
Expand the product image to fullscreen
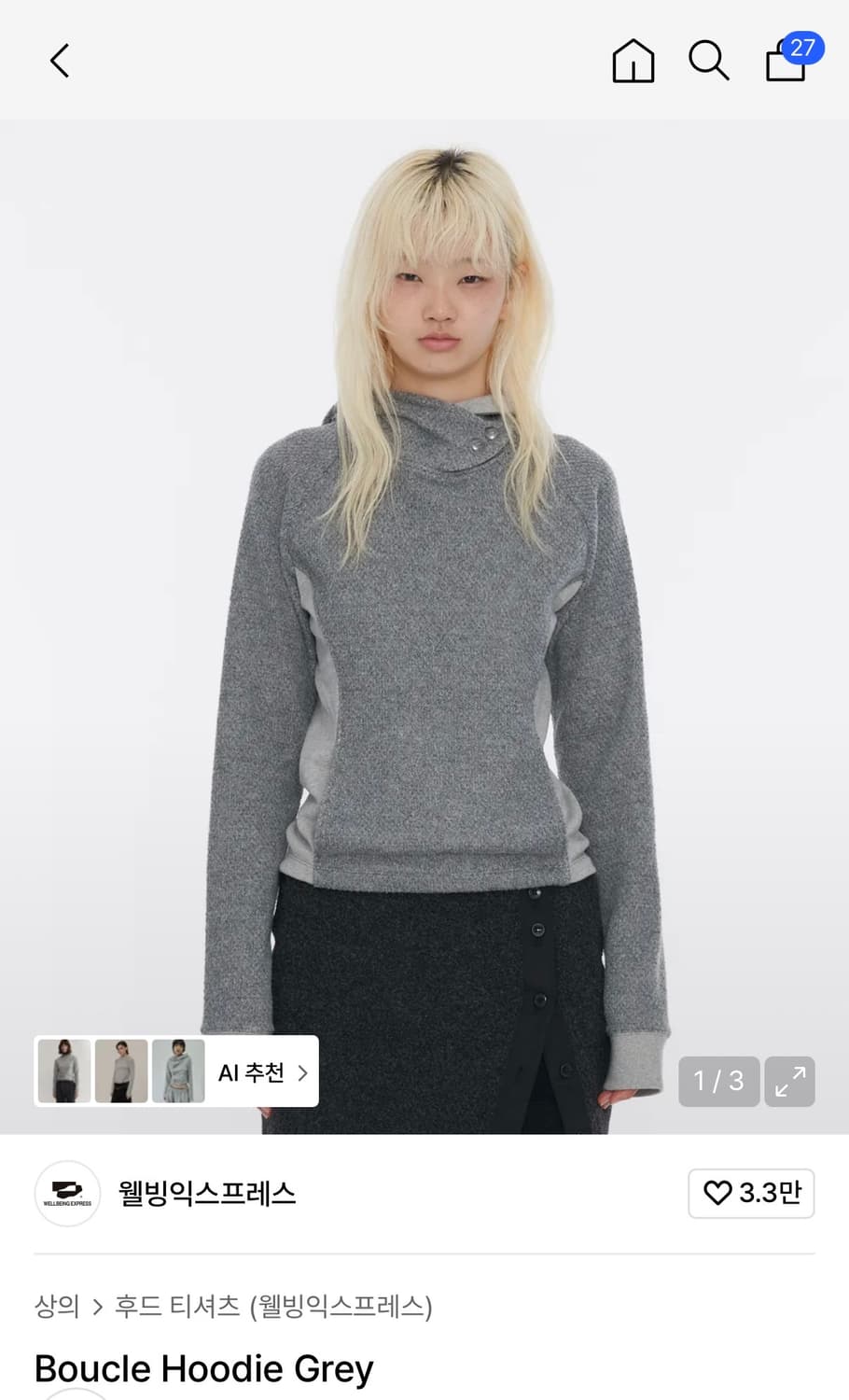point(789,1081)
